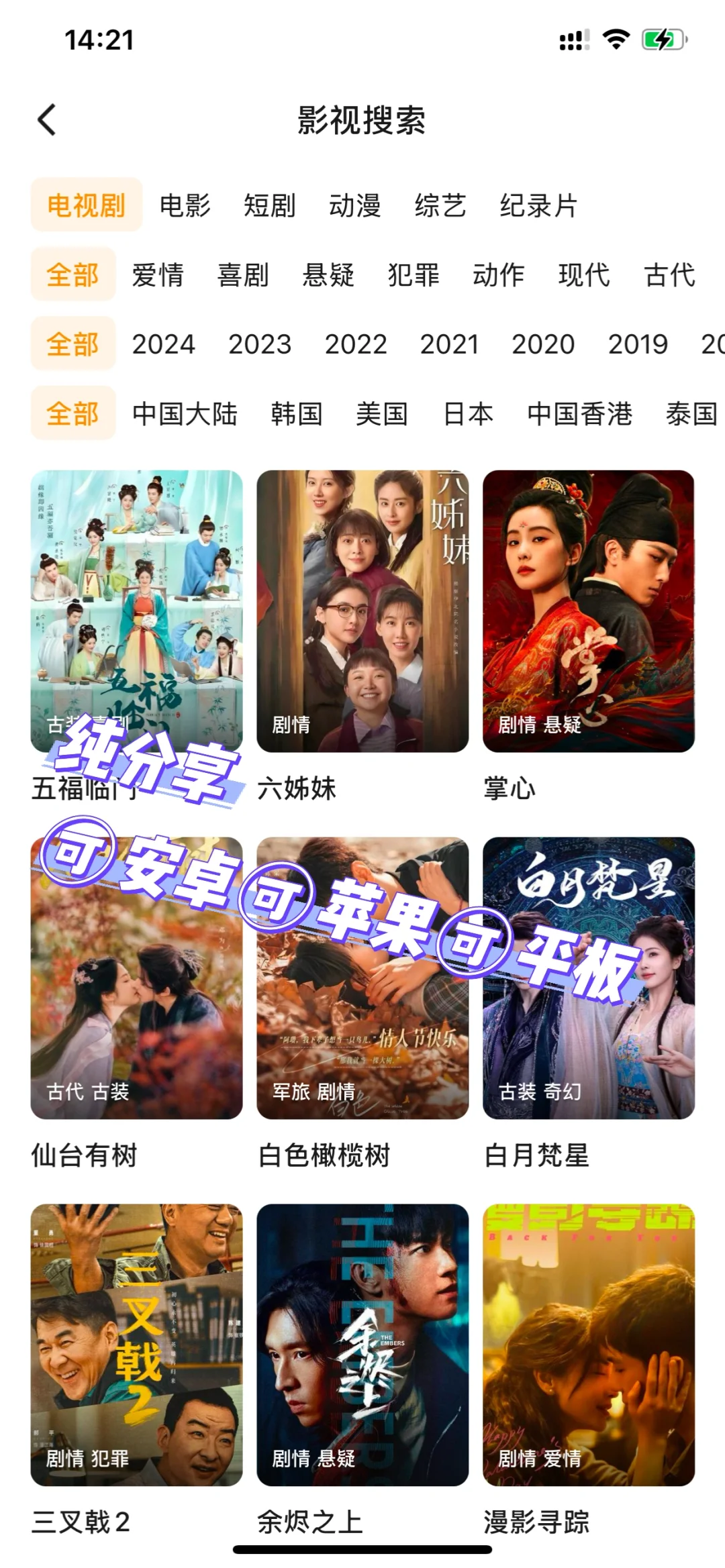Select the 短剧 category tab
The height and width of the screenshot is (1568, 725).
tap(269, 205)
